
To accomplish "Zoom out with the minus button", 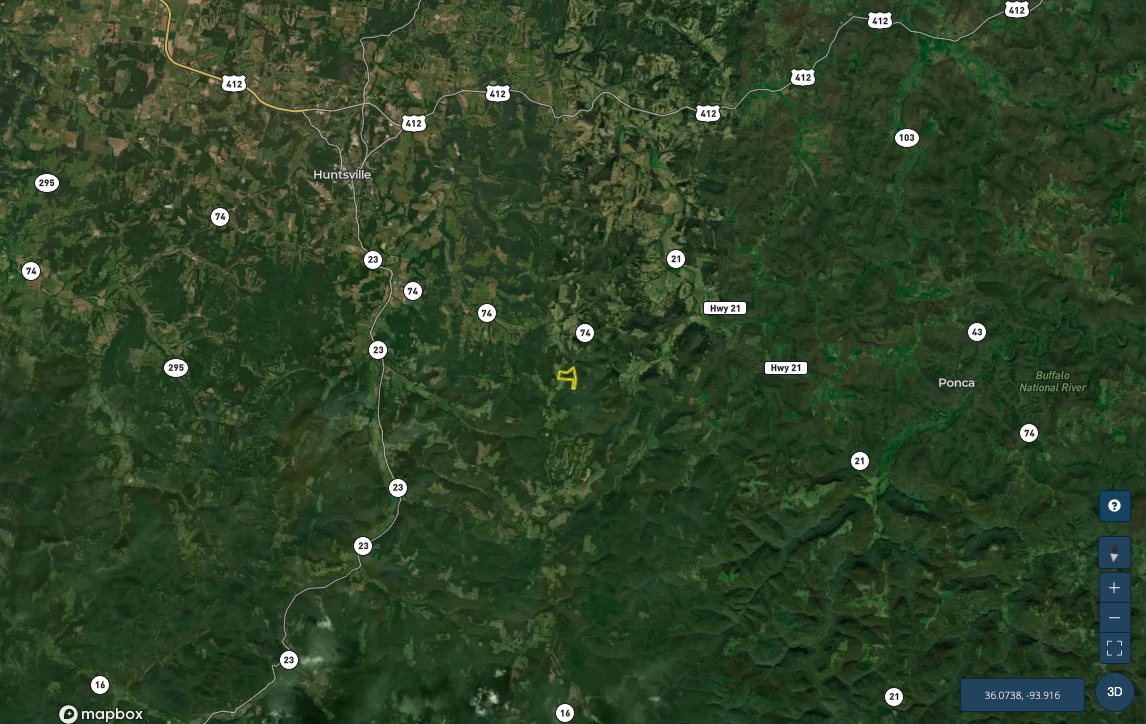I will (x=1114, y=618).
